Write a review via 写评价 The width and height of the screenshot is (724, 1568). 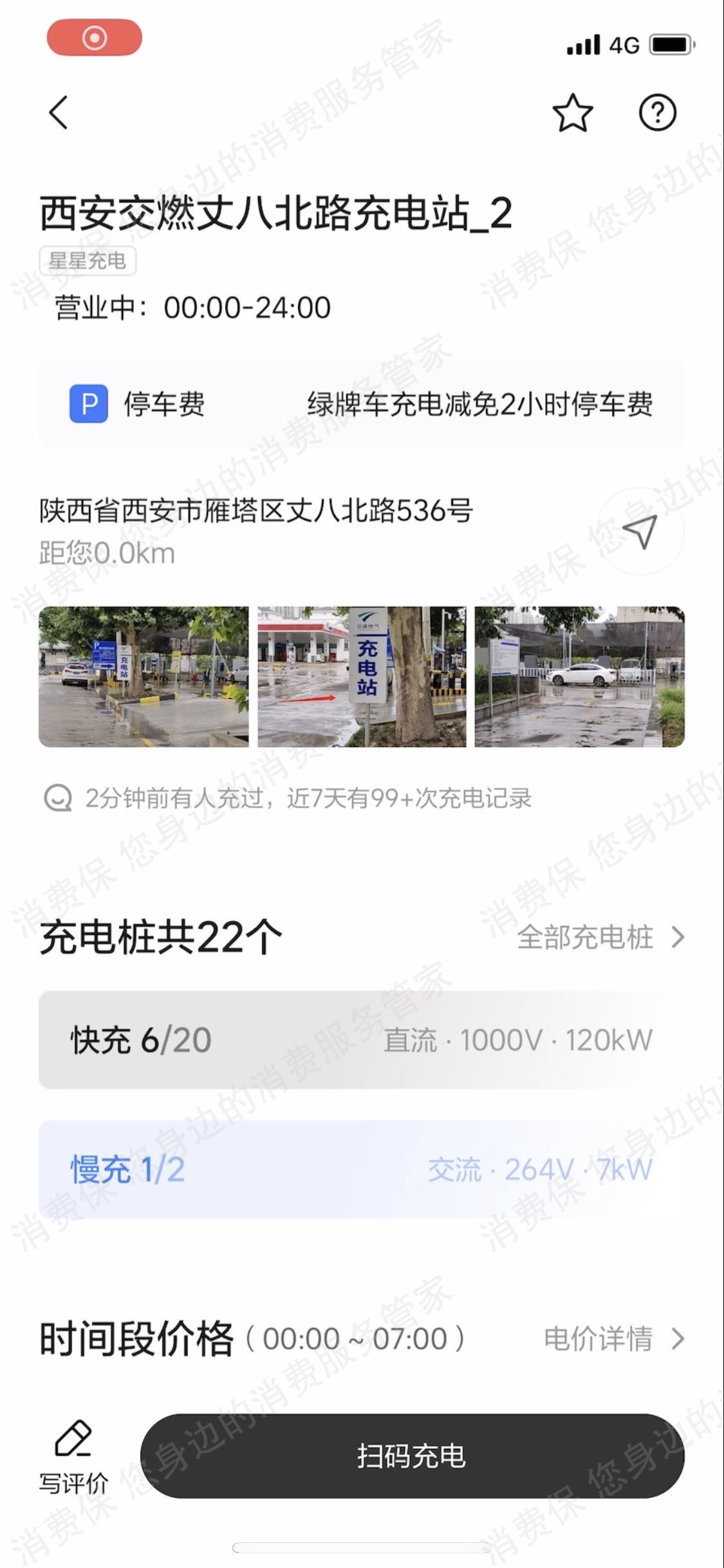pyautogui.click(x=73, y=1457)
